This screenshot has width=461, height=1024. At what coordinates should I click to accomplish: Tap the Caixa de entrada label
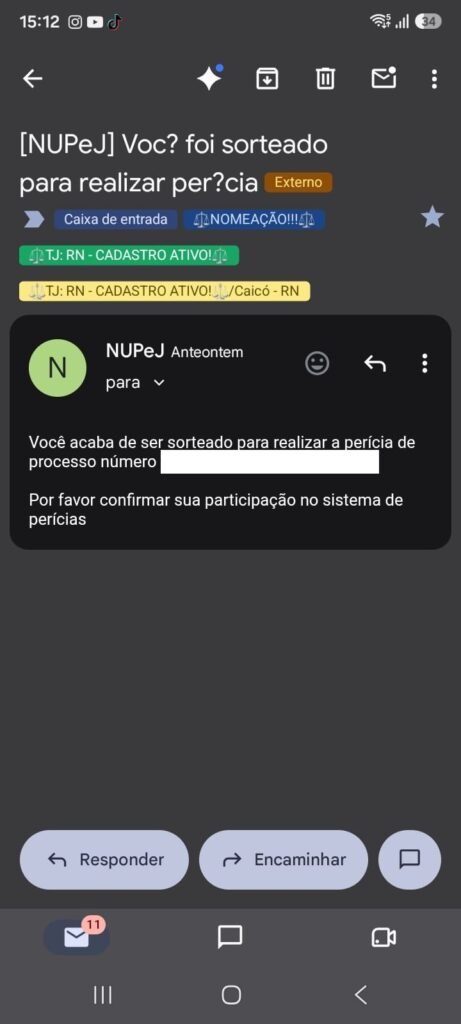116,219
